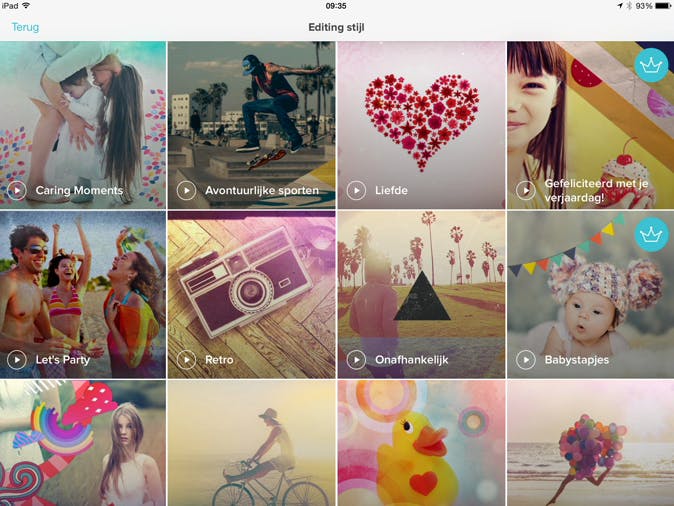Open the rubber duck style tile
This screenshot has height=506, width=674.
[x=421, y=445]
